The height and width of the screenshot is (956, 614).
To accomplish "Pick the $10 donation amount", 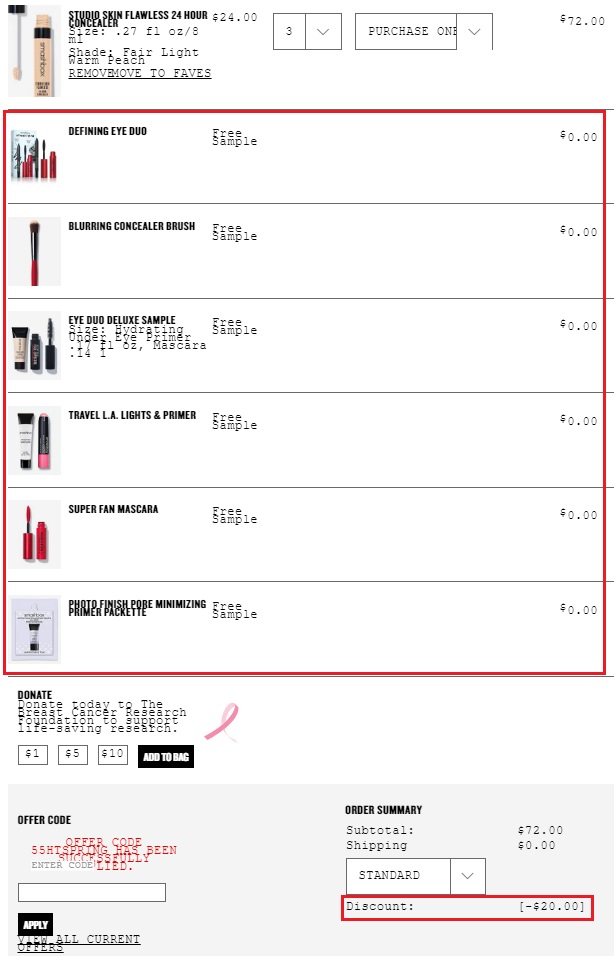I will click(x=112, y=755).
